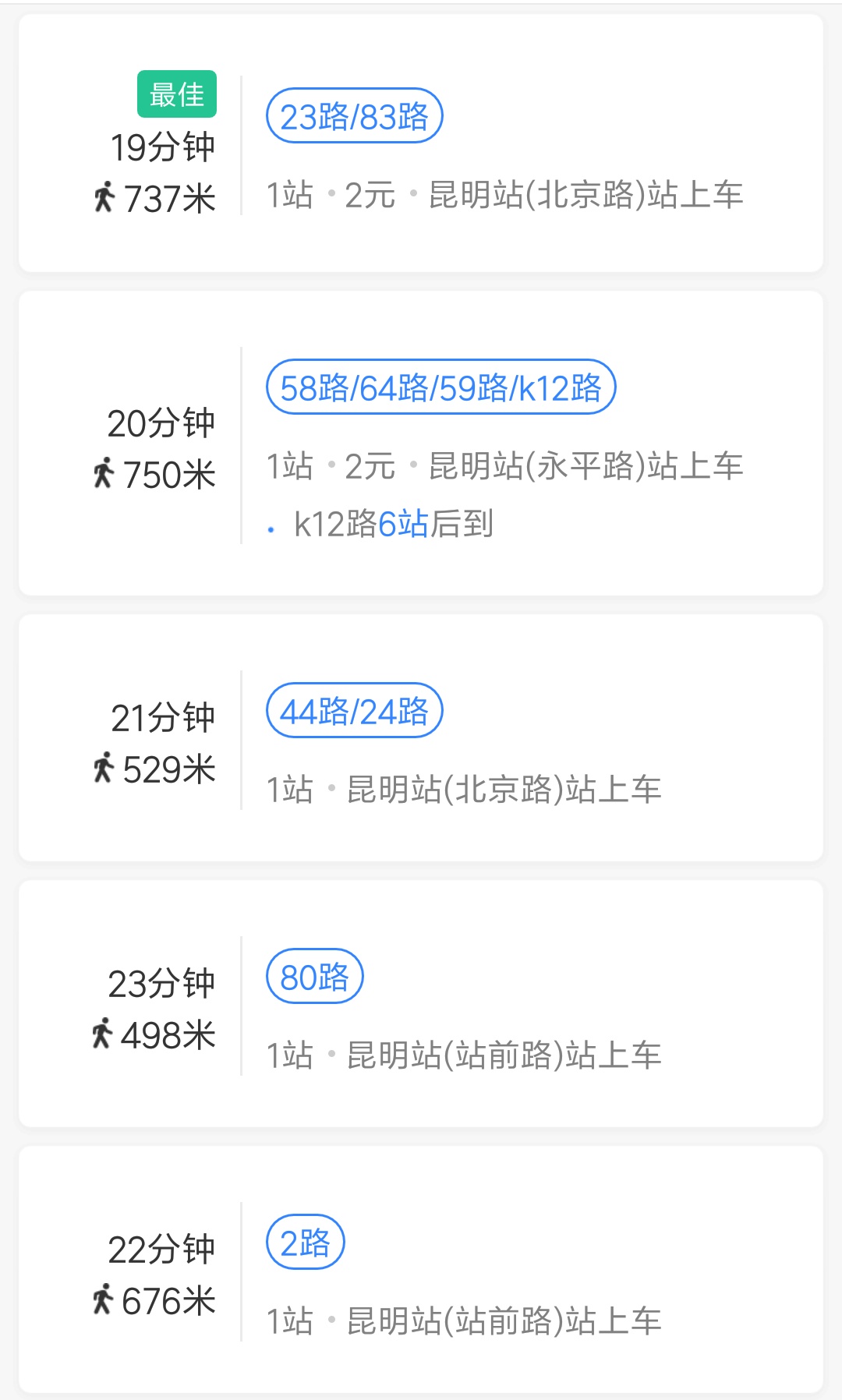Viewport: 842px width, 1400px height.
Task: View details of the 2路 route
Action: tap(421, 1270)
